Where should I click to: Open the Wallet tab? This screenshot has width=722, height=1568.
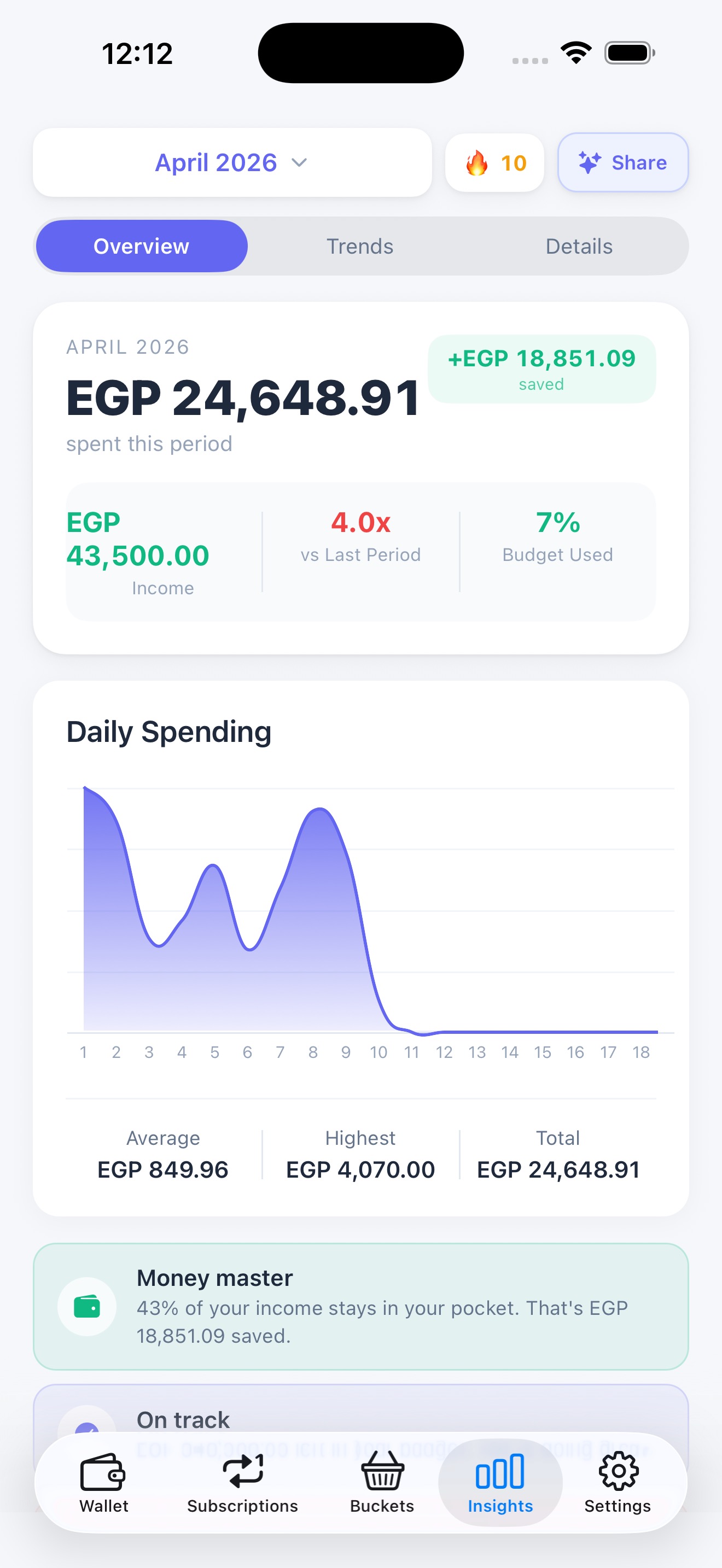(103, 1485)
